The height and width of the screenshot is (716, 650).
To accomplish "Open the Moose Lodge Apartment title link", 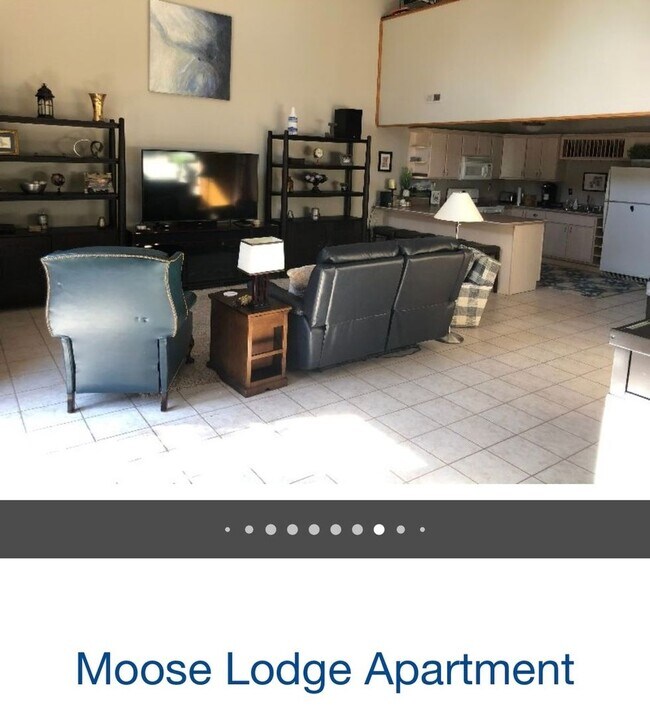I will (325, 669).
